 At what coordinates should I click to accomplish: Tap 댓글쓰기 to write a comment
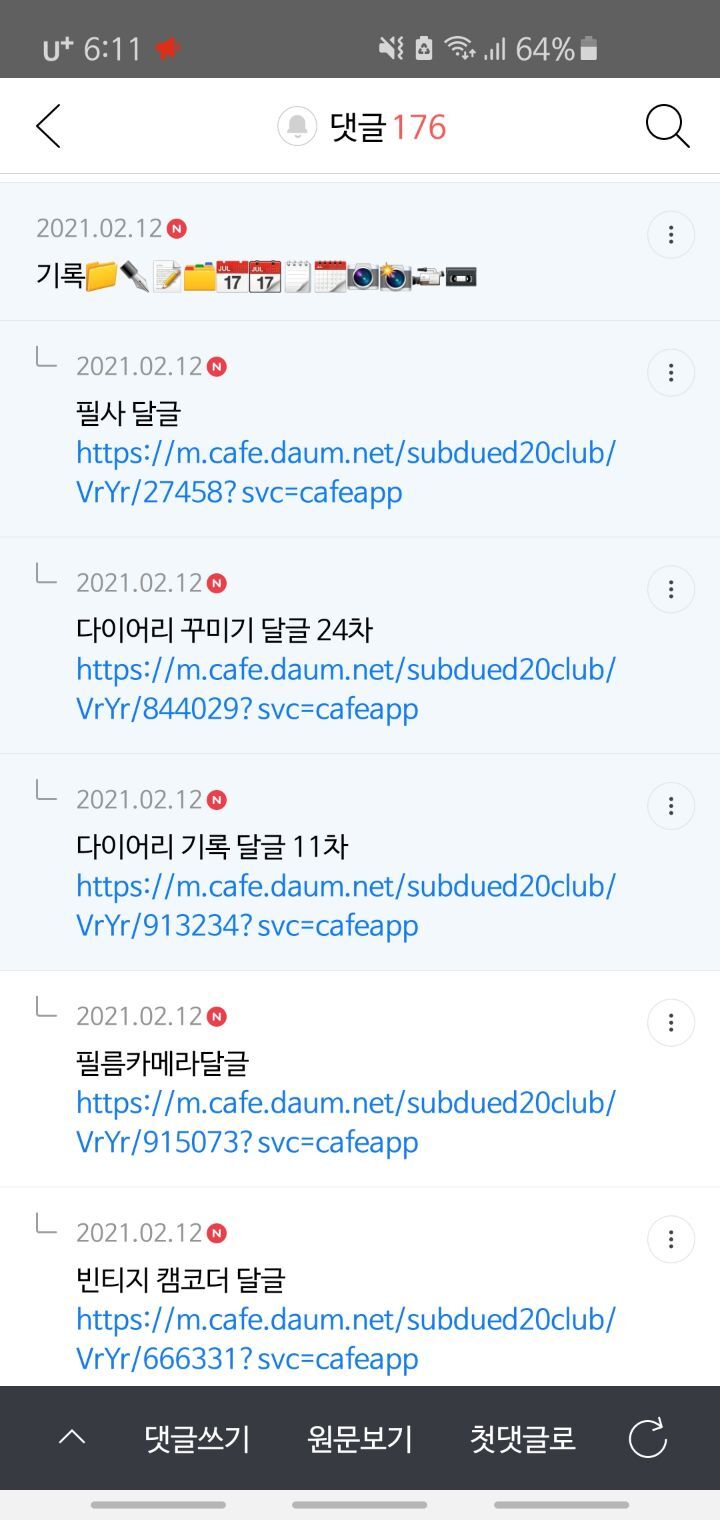197,1439
